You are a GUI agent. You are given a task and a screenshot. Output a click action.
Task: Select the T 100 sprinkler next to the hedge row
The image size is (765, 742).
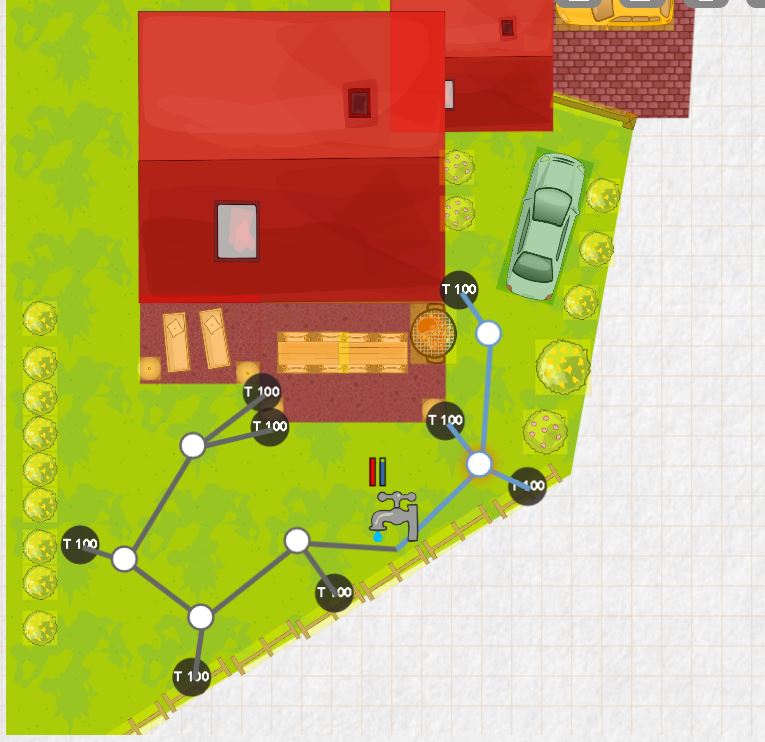coord(80,545)
